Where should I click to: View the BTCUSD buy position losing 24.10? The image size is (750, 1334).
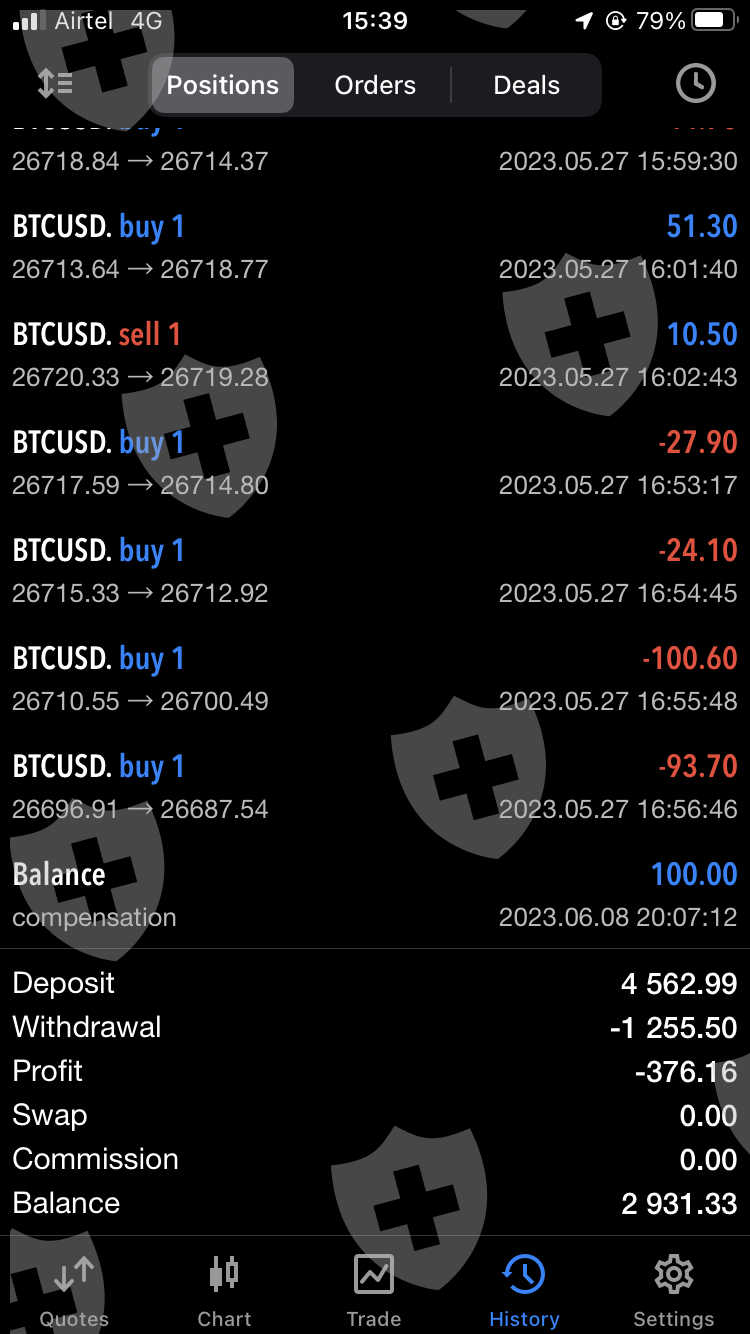click(375, 570)
